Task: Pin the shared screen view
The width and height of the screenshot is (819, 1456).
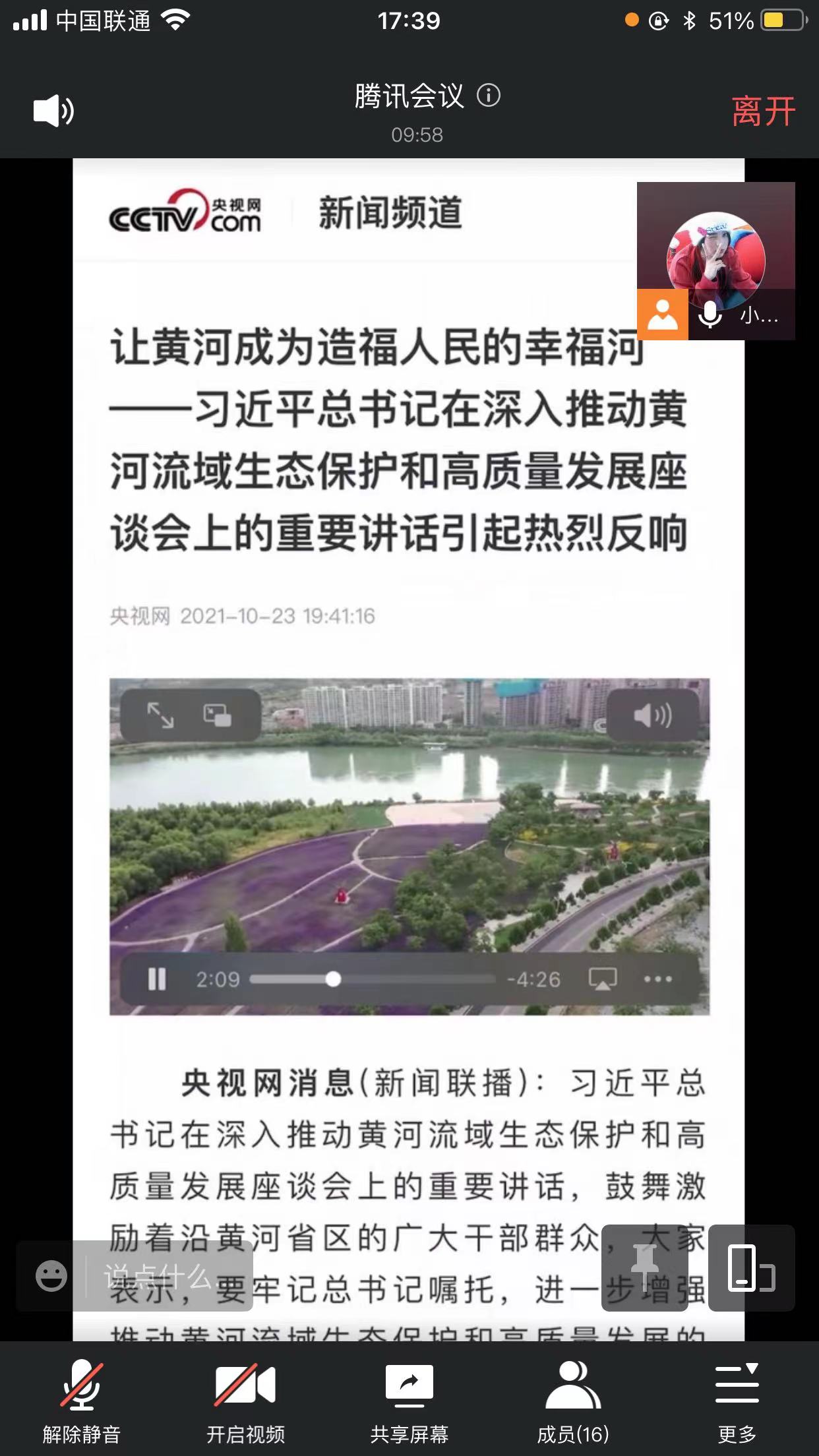Action: point(644,1267)
